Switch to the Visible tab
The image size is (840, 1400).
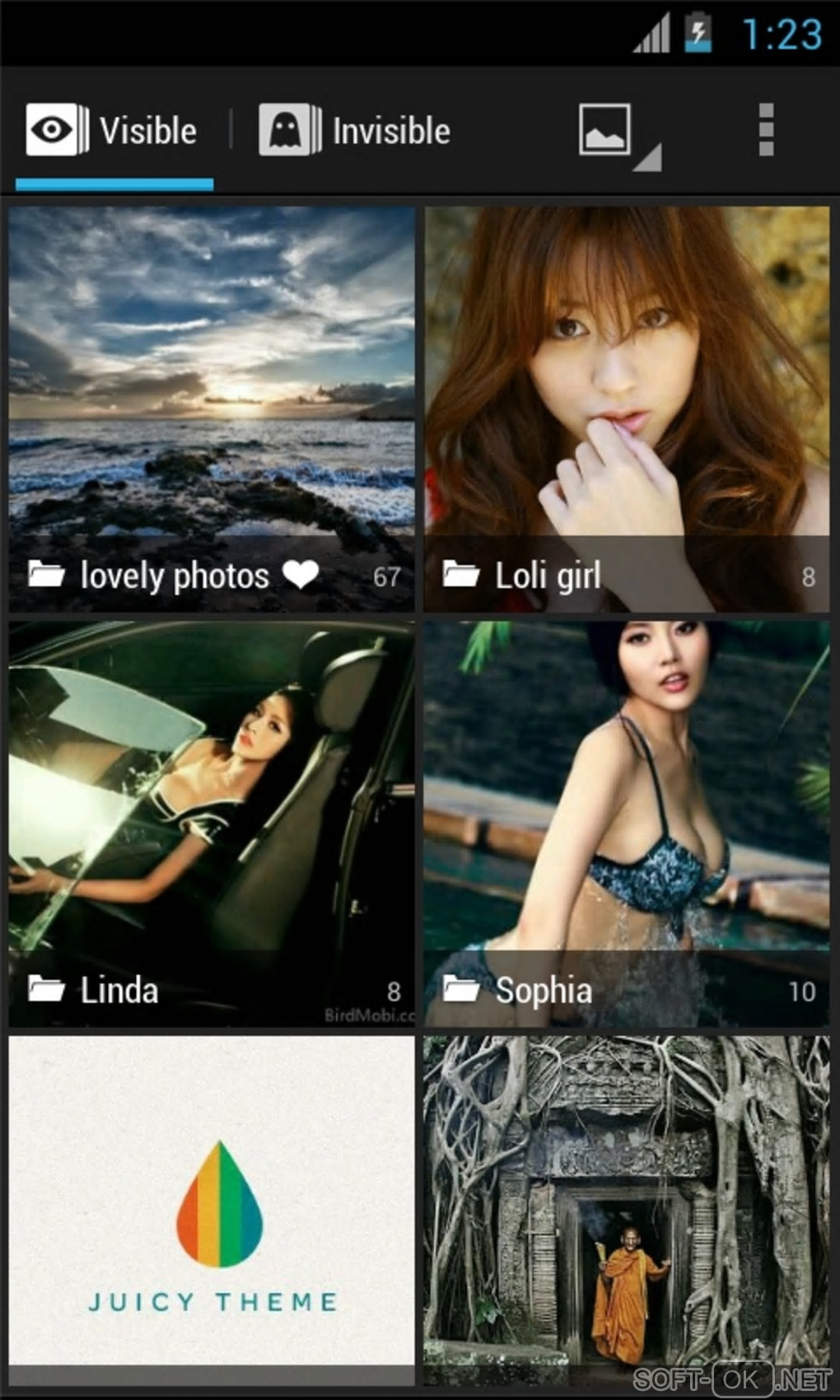pos(114,131)
